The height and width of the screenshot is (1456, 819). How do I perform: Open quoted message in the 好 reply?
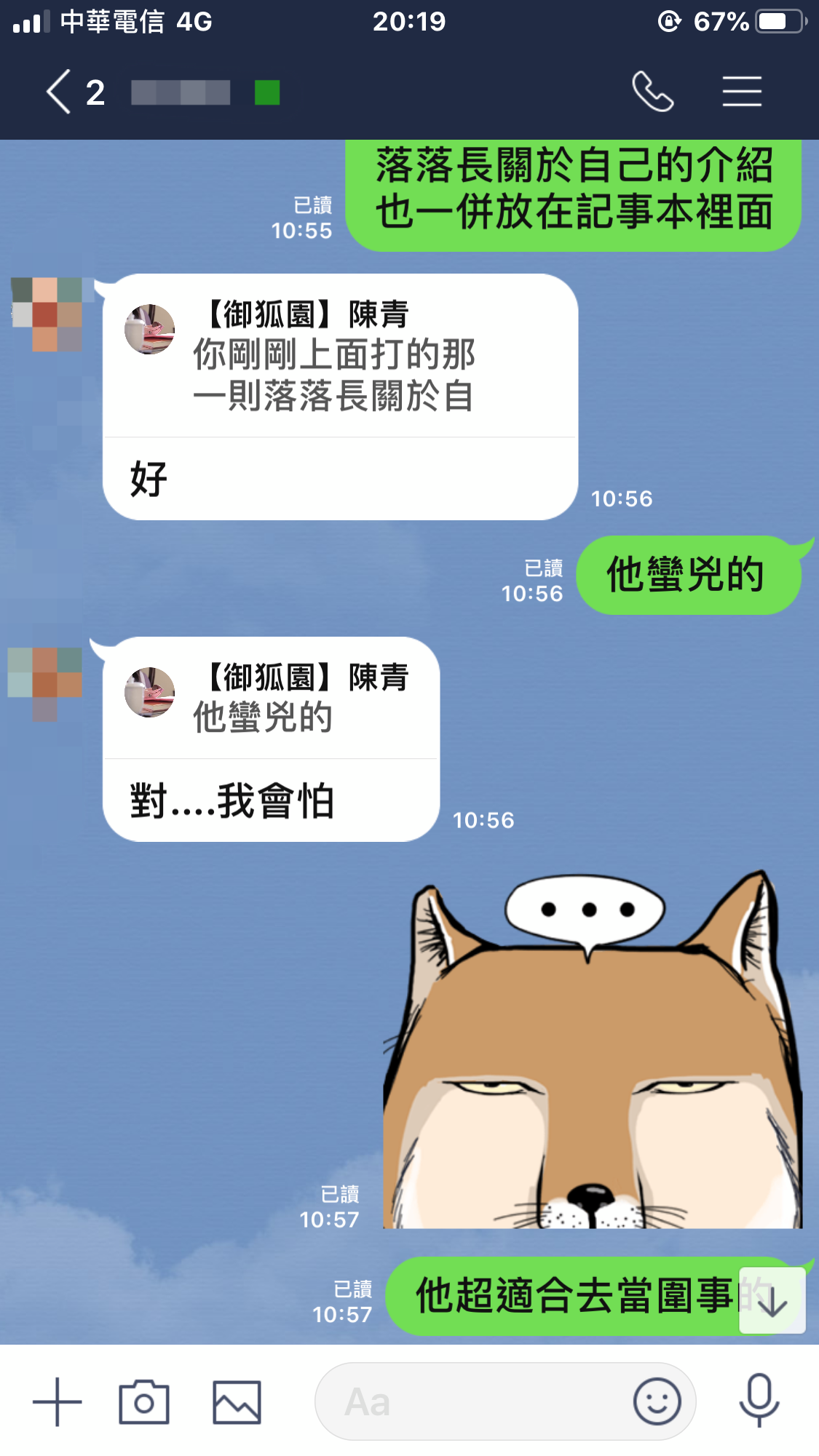click(x=339, y=357)
